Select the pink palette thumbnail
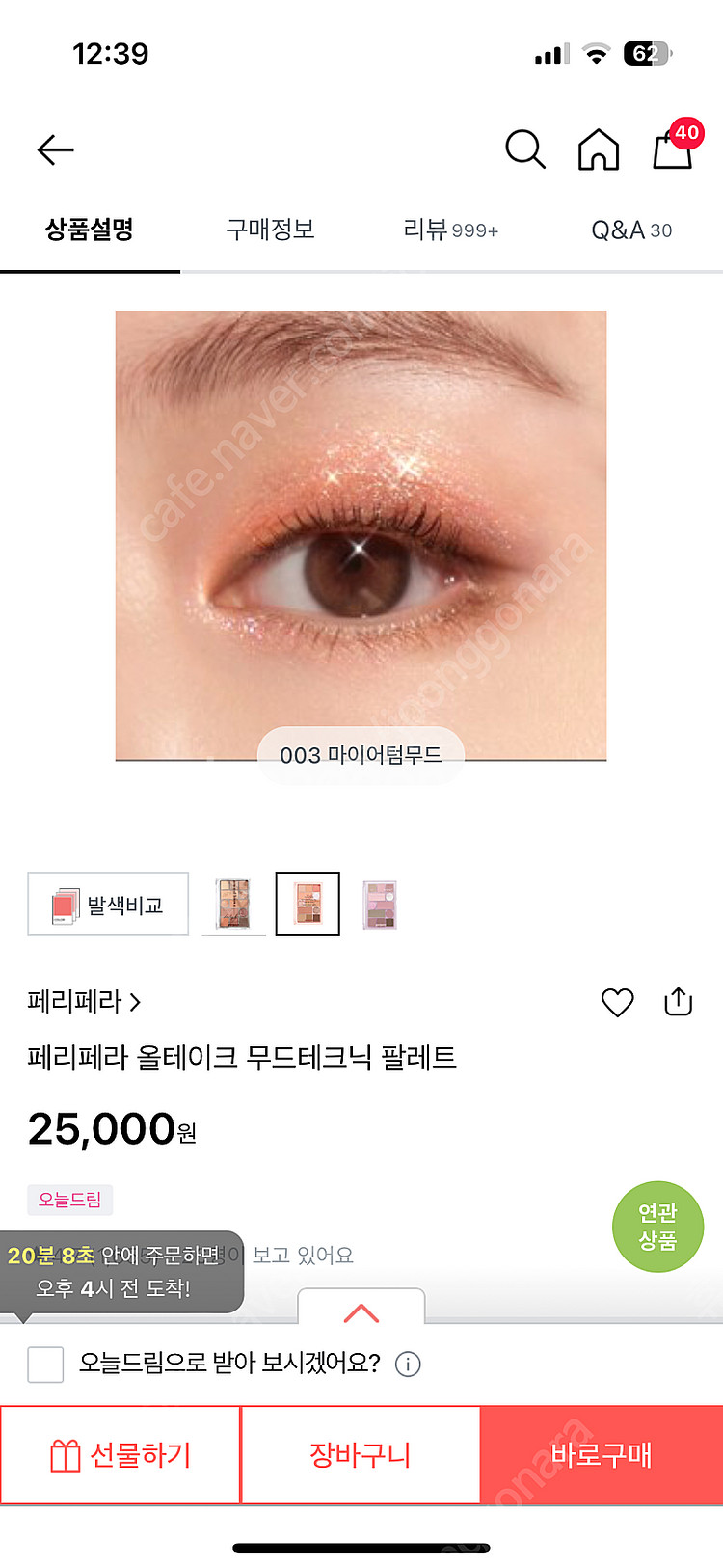723x1568 pixels. (x=380, y=905)
